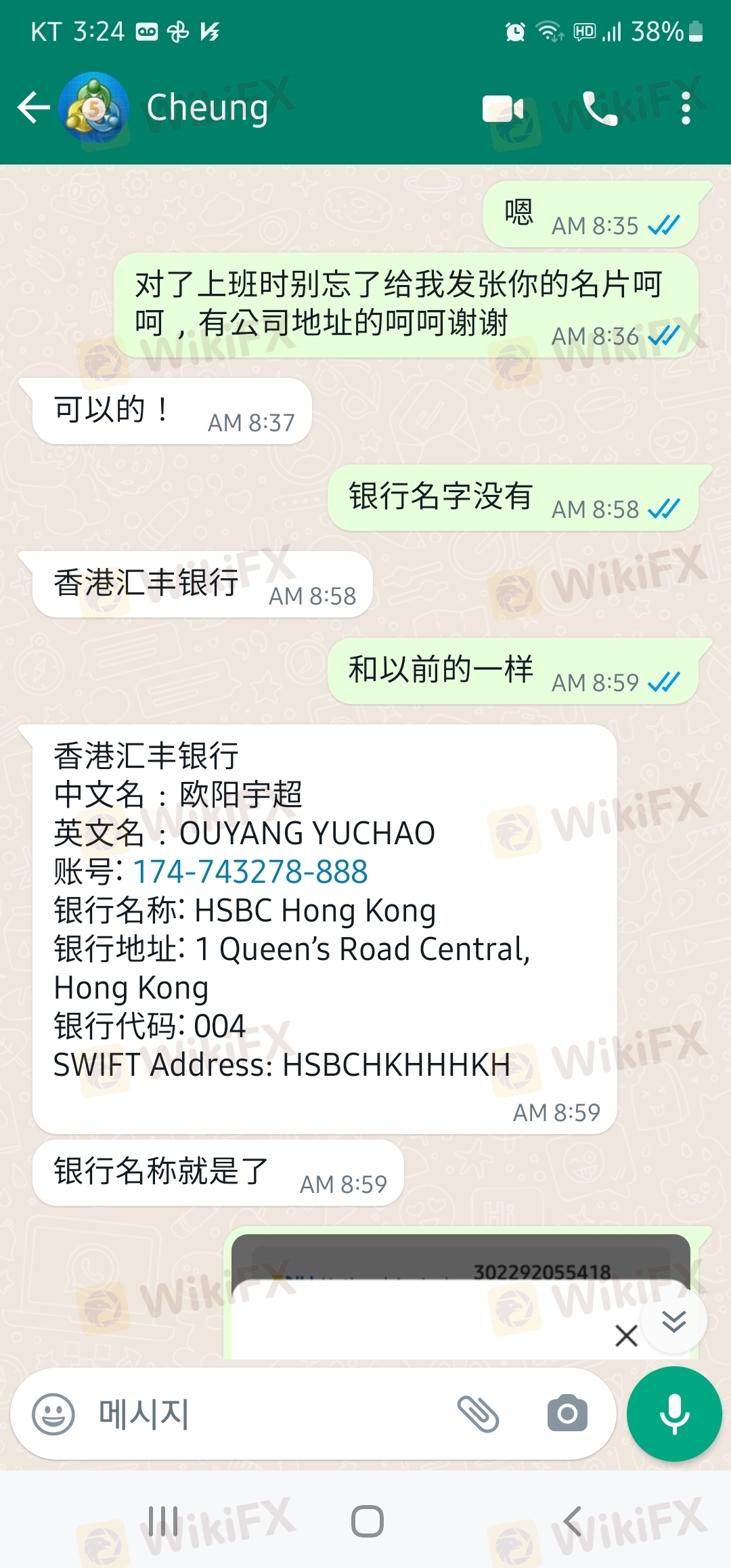Go to the system home screen
This screenshot has height=1568, width=731.
tap(367, 1522)
